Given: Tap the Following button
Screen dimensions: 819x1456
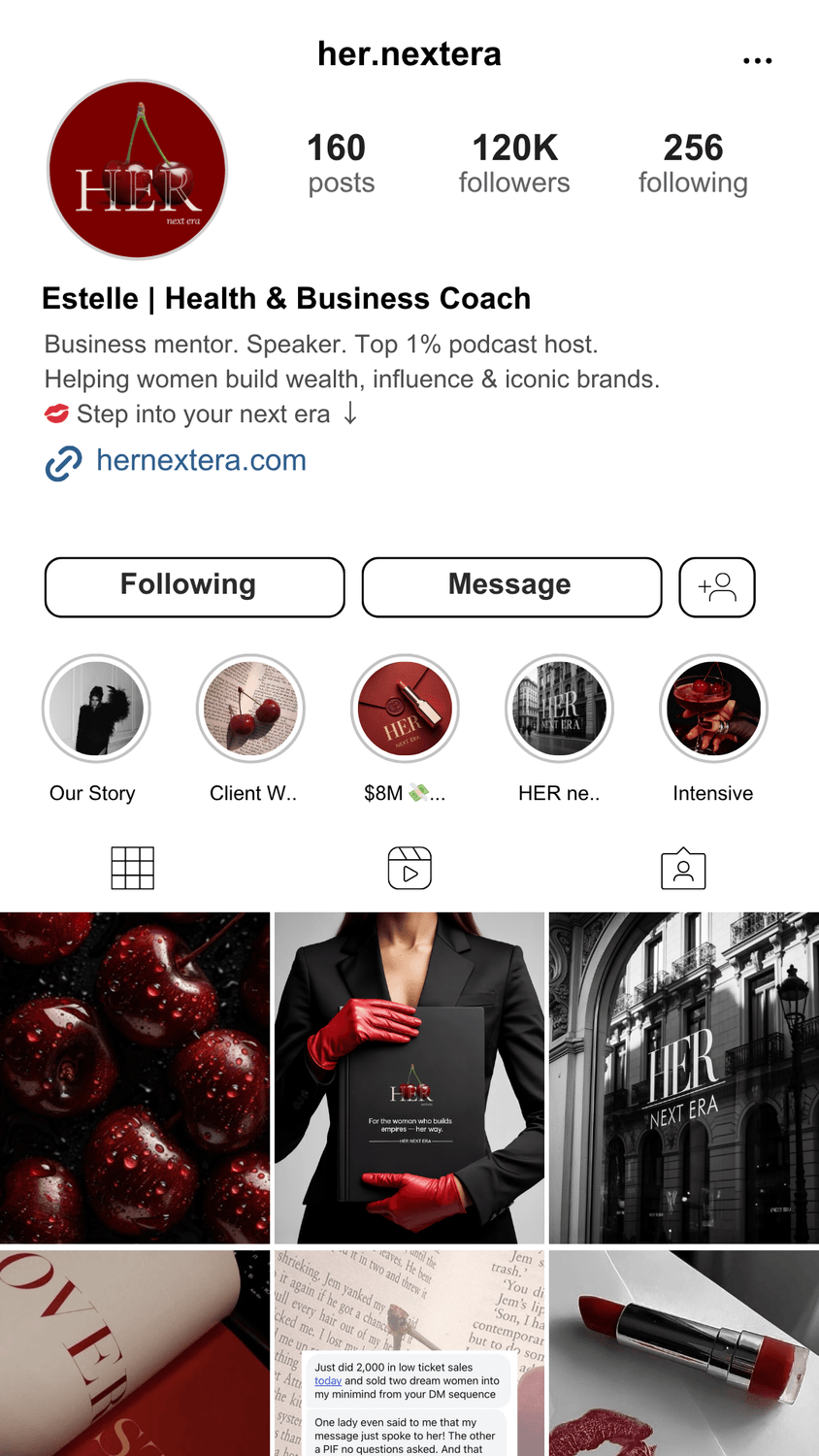Looking at the screenshot, I should [x=195, y=586].
